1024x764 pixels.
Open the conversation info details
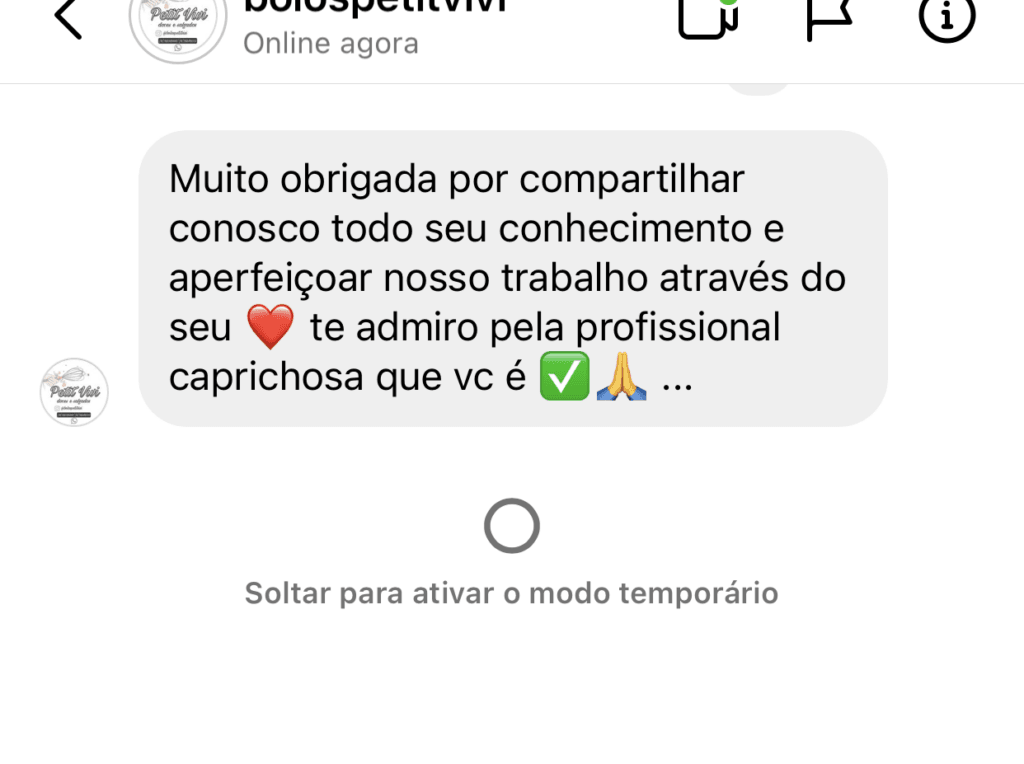(x=946, y=16)
